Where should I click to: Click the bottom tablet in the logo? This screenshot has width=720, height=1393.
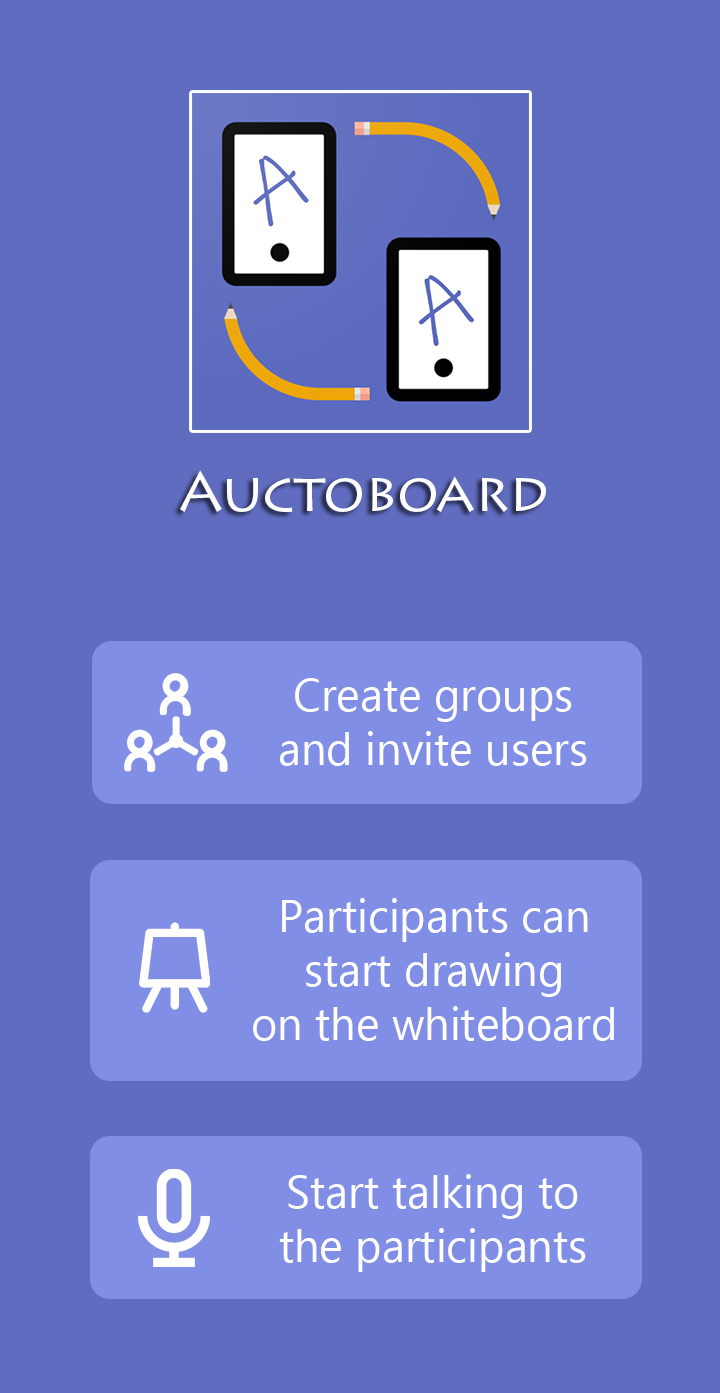point(443,318)
